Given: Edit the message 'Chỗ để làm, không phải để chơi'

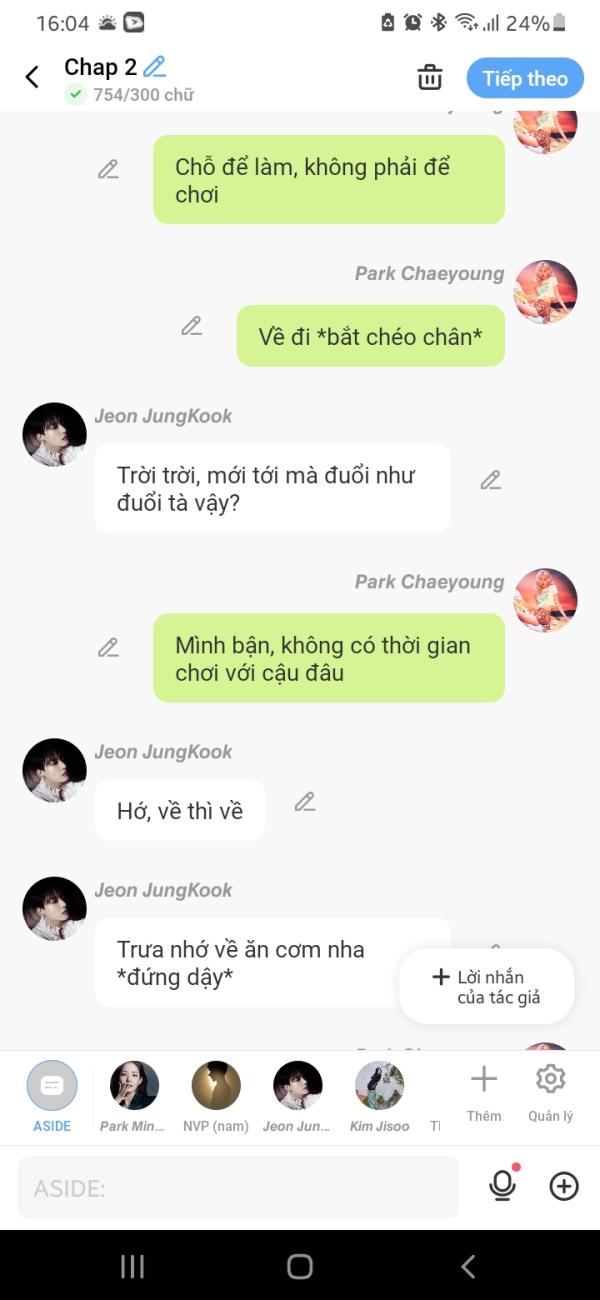Looking at the screenshot, I should pos(108,170).
